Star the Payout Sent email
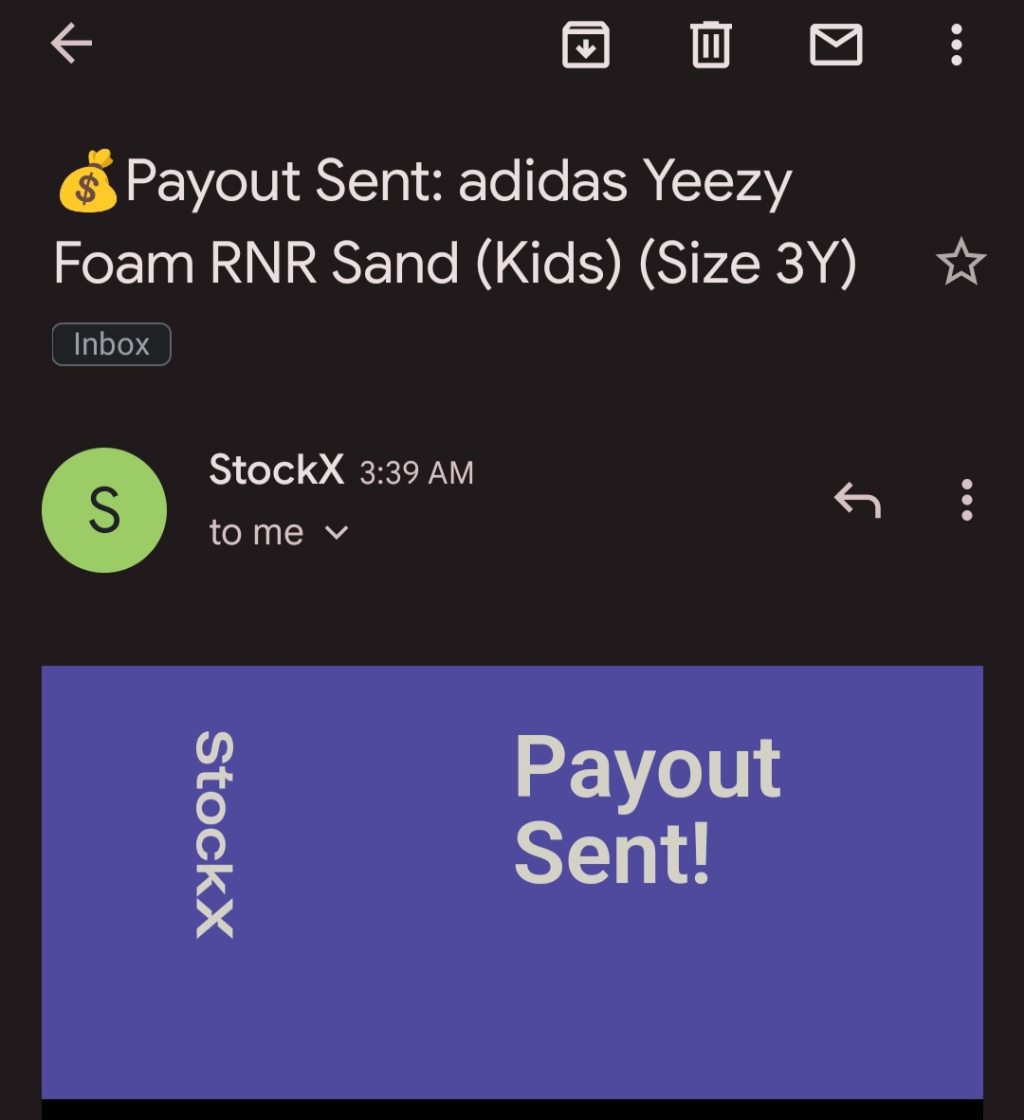This screenshot has width=1024, height=1120. (960, 263)
